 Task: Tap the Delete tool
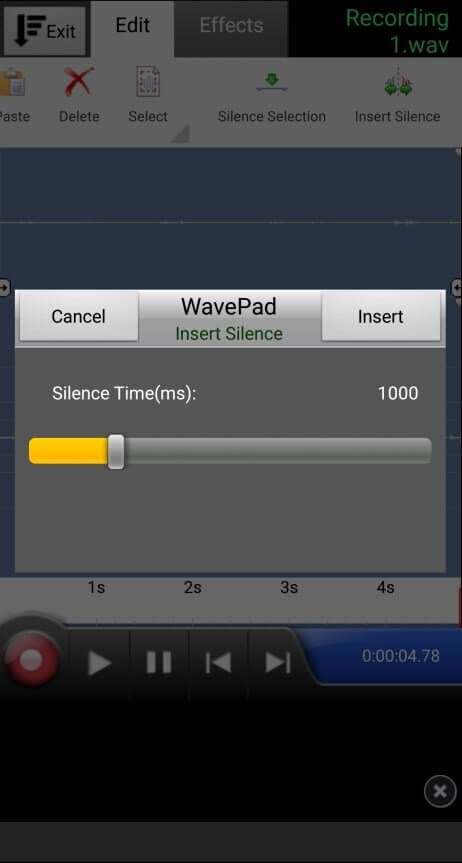pos(79,95)
